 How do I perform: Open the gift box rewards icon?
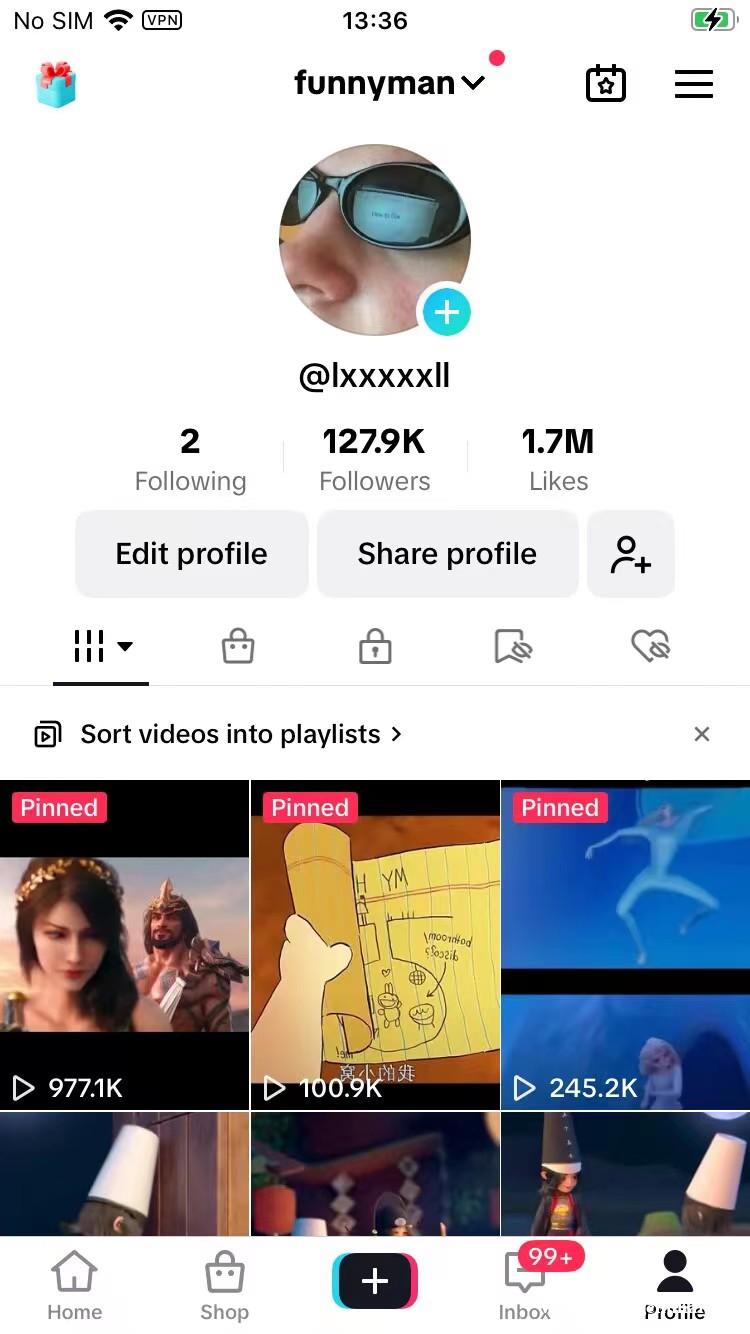(56, 85)
